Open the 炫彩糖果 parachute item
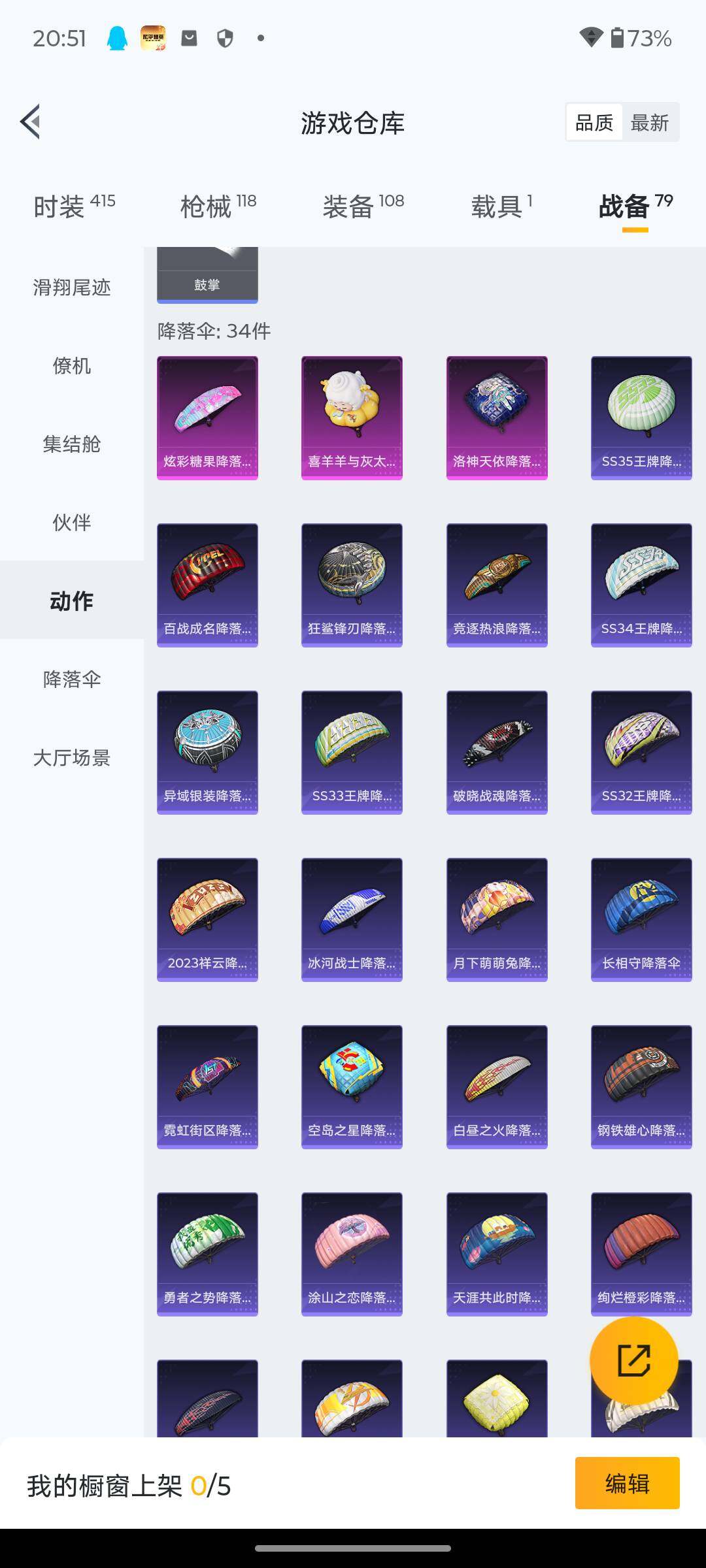This screenshot has height=1568, width=706. (x=207, y=417)
